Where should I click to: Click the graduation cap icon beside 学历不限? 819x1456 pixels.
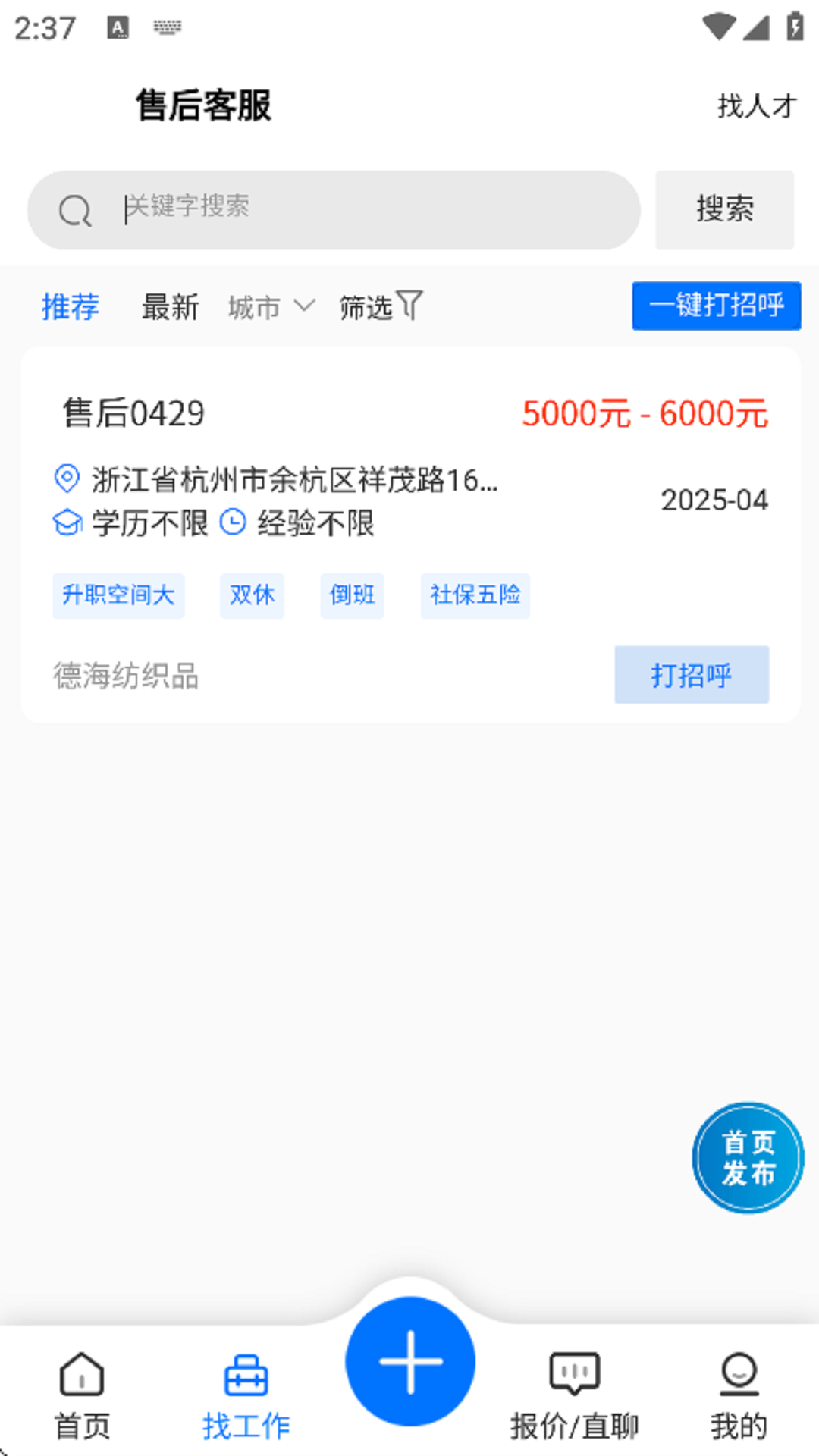[x=67, y=522]
